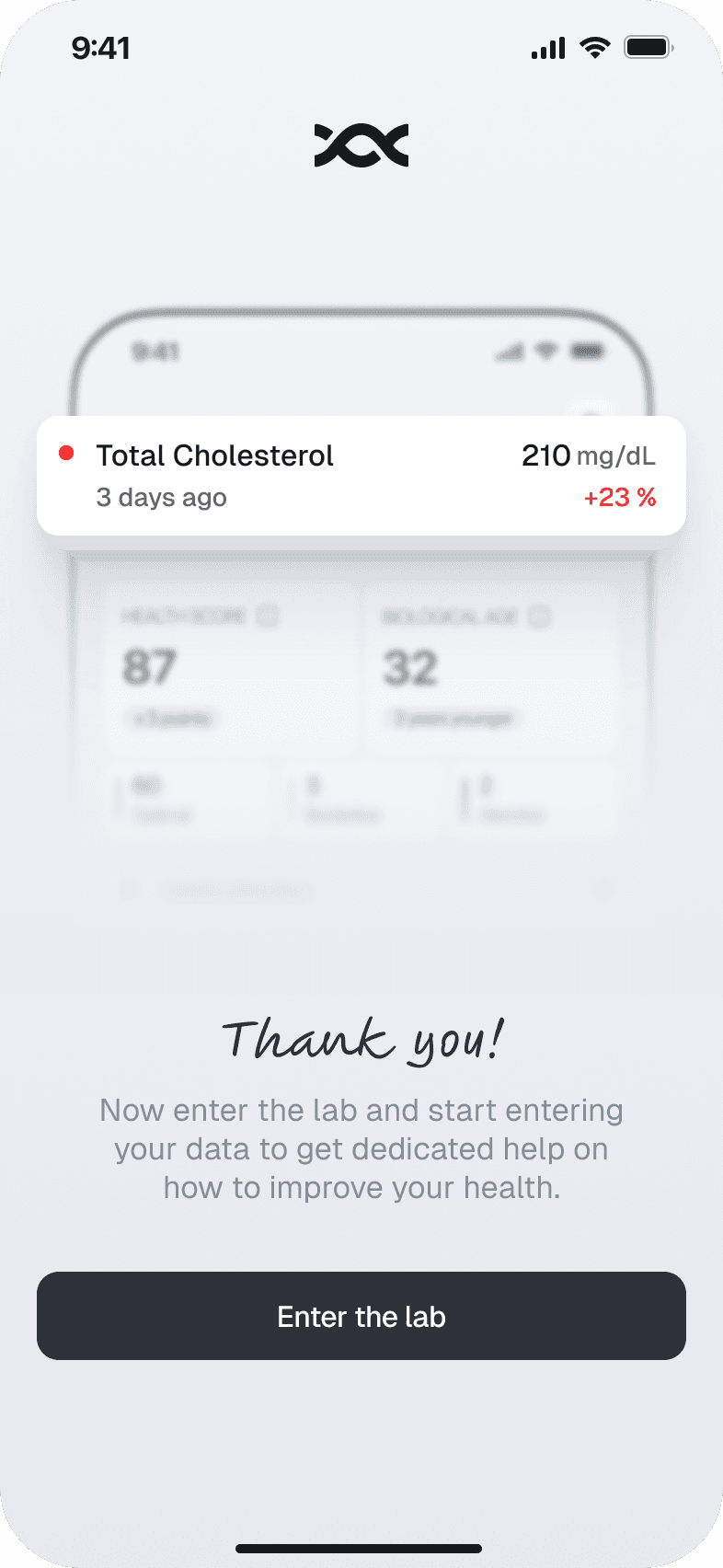
Task: Tap the home indicator bar at the bottom
Action: [361, 1549]
